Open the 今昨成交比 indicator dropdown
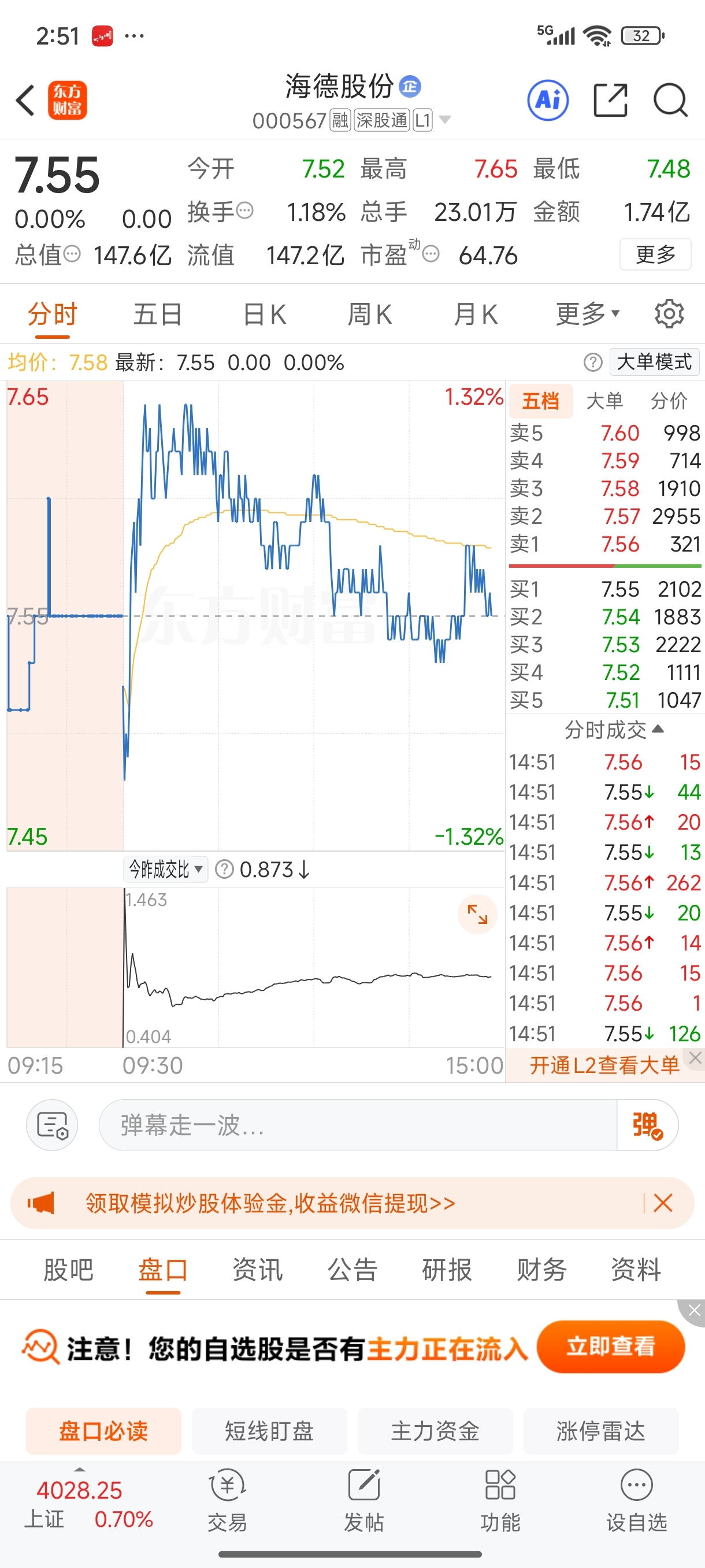 click(165, 869)
